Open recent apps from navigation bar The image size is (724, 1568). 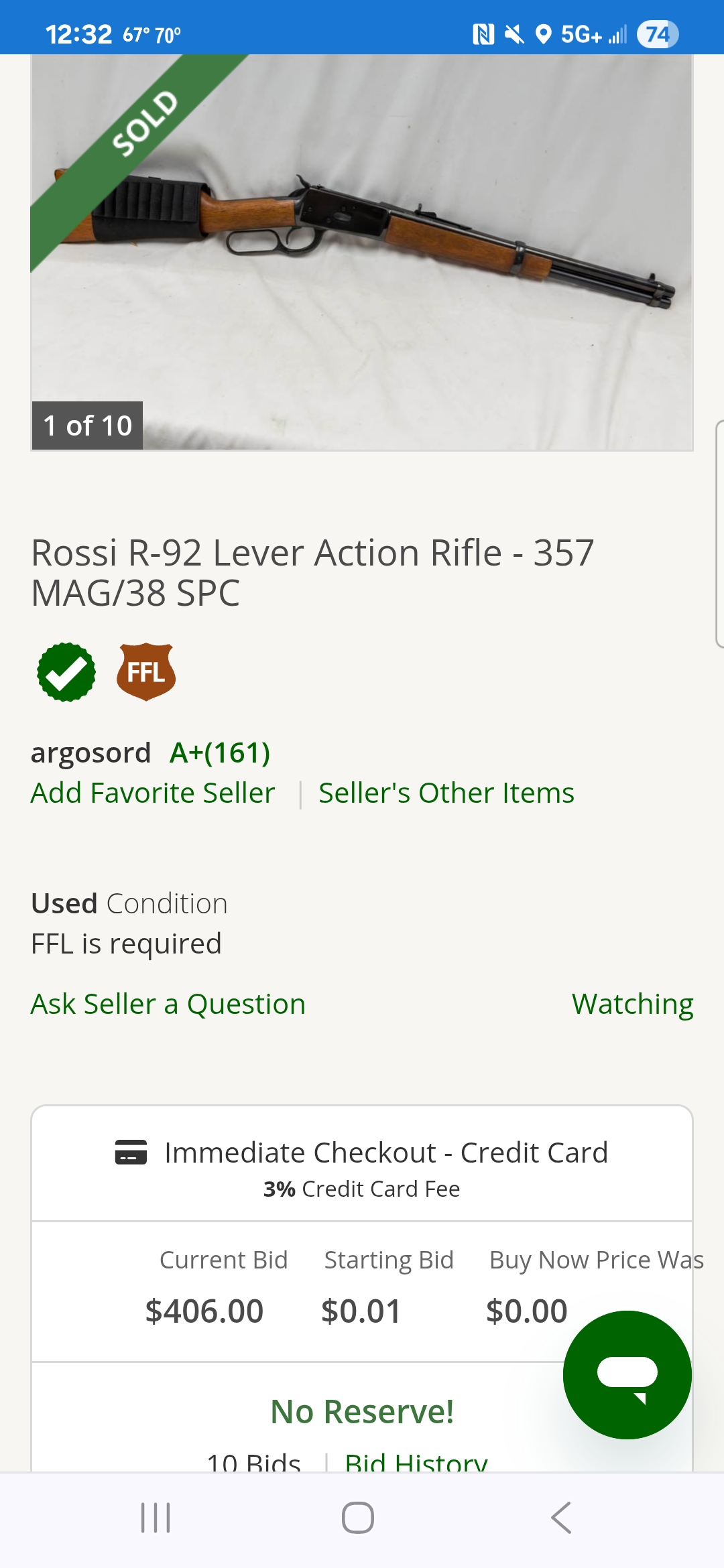156,1518
